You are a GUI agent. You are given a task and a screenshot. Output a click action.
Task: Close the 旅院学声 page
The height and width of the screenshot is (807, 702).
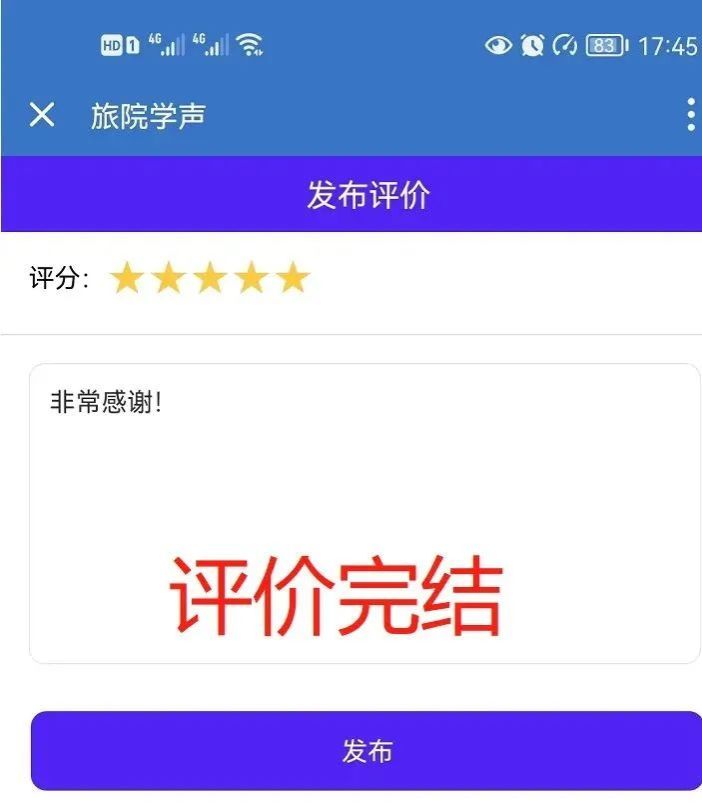(42, 115)
